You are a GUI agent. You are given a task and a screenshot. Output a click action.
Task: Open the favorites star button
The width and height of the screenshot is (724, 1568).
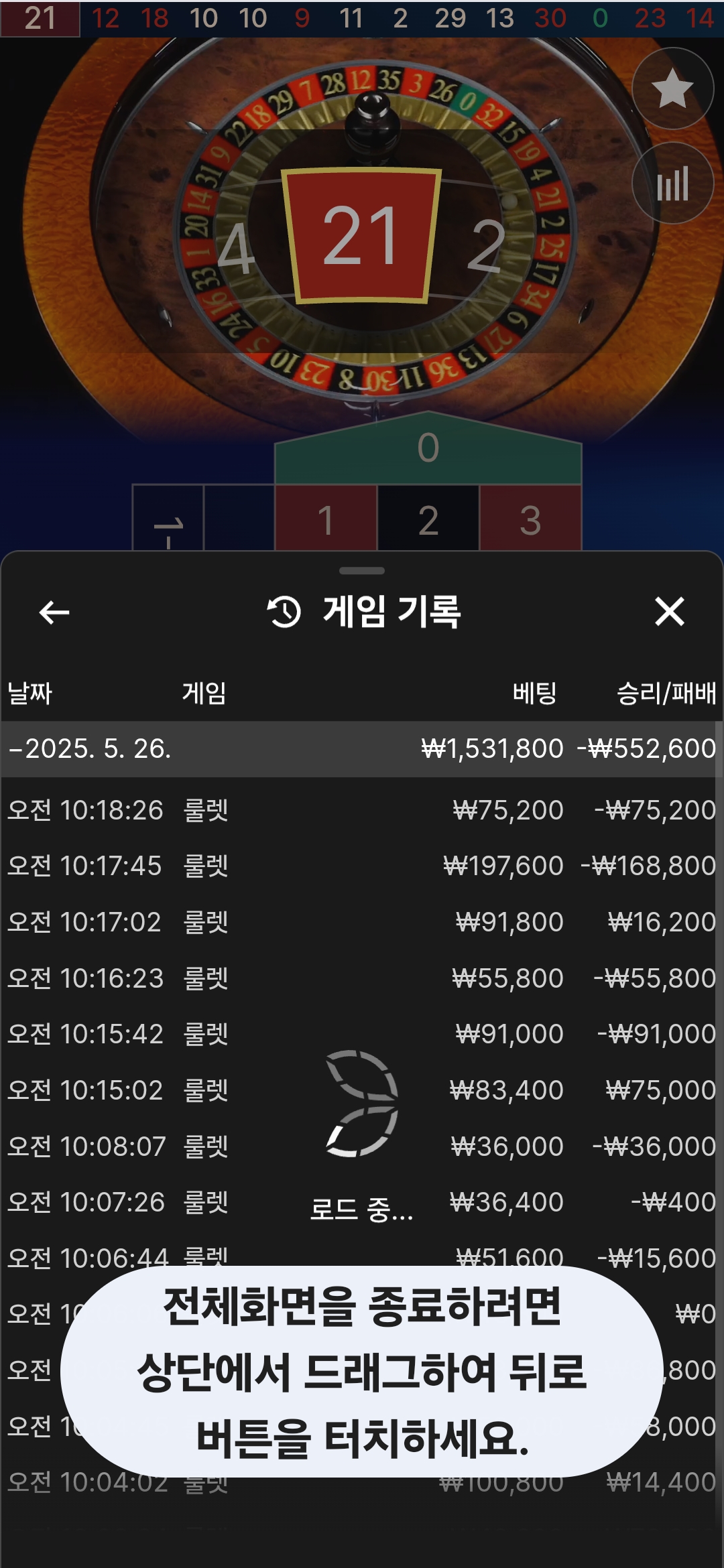point(672,88)
